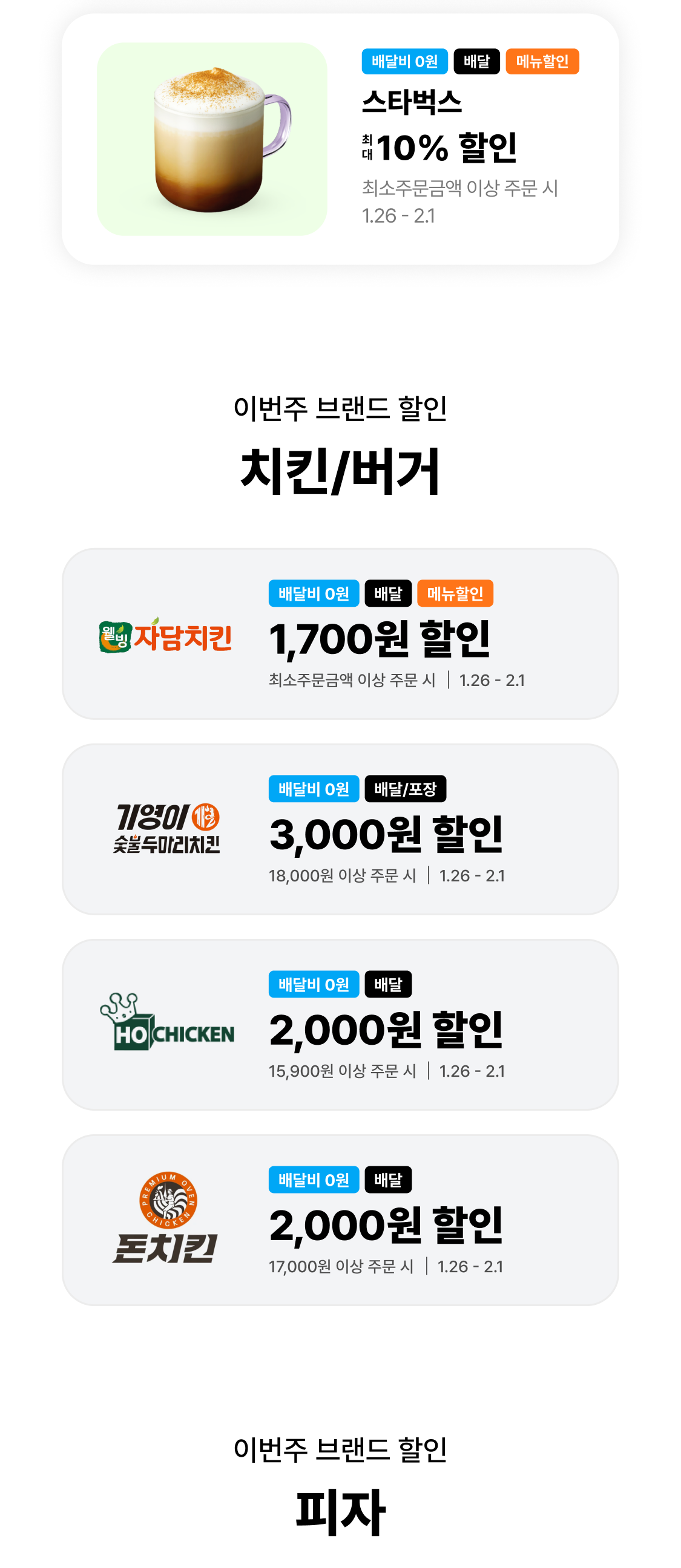The width and height of the screenshot is (681, 1568).
Task: Open the 자담치킨 1,700원 discount card
Action: tap(340, 633)
